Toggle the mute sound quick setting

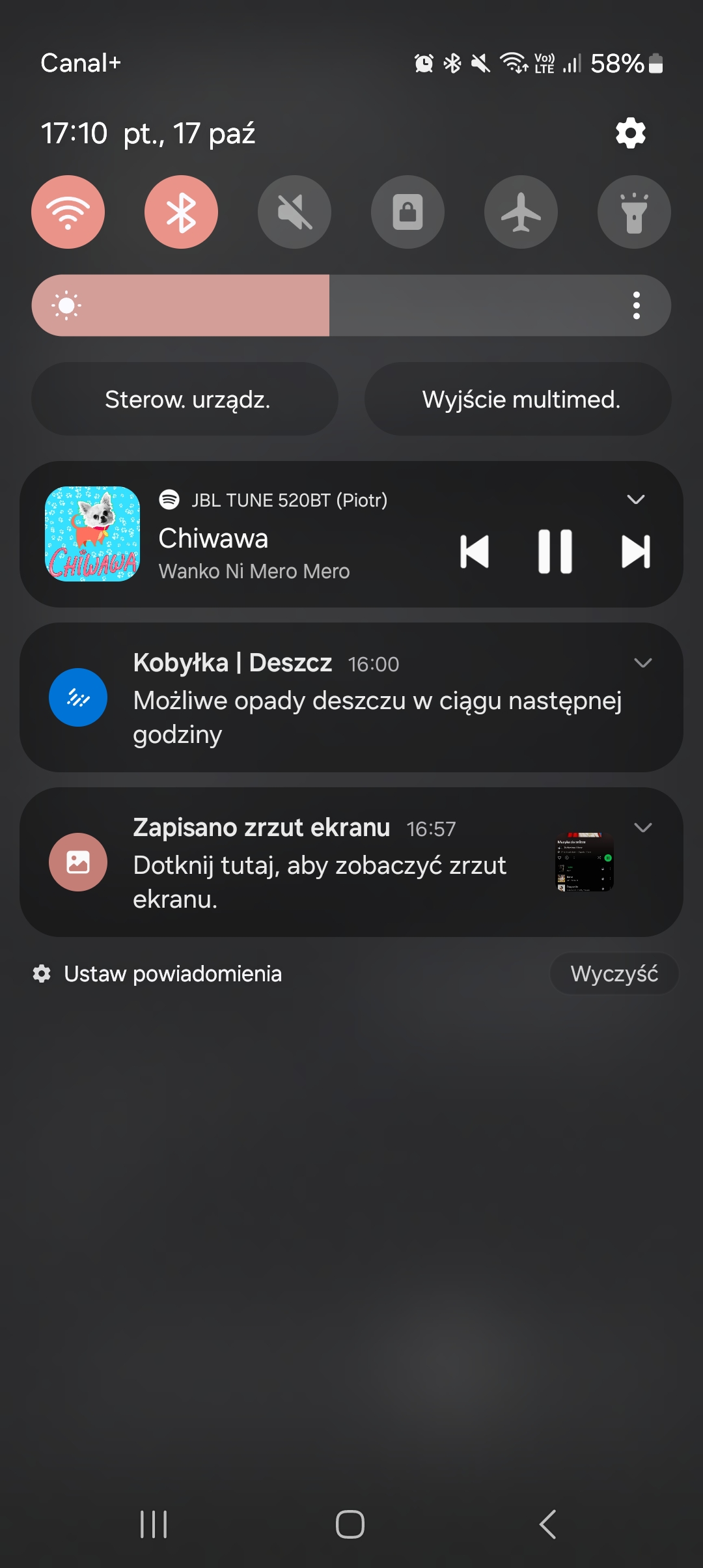tap(294, 212)
